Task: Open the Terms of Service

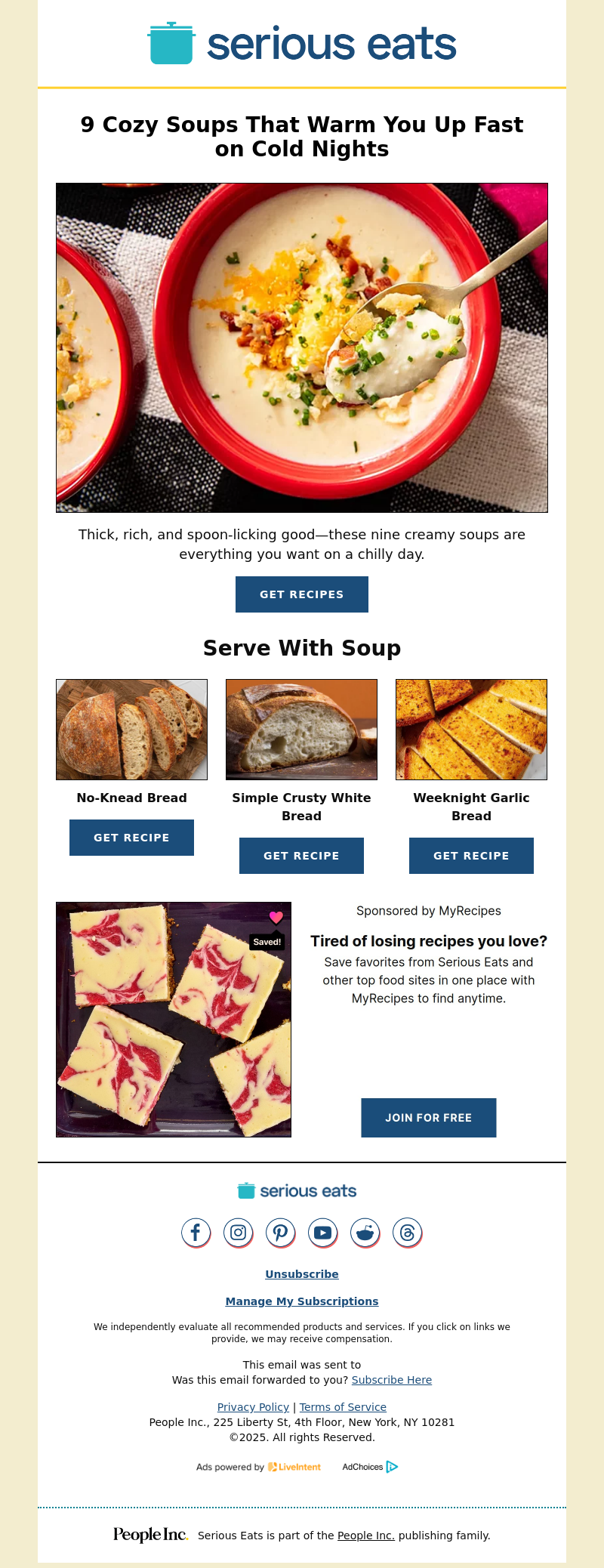Action: pos(343,1407)
